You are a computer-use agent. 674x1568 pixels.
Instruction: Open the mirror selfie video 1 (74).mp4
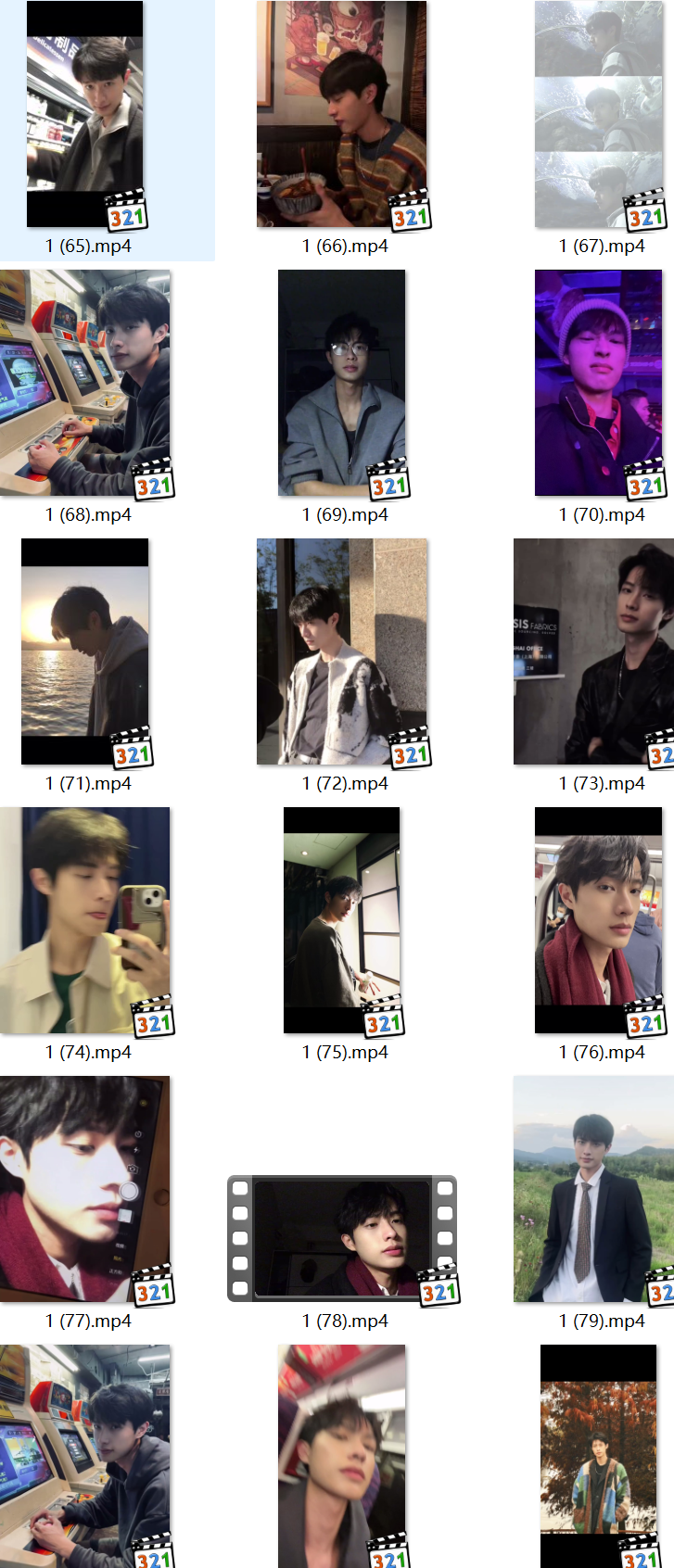pyautogui.click(x=85, y=920)
